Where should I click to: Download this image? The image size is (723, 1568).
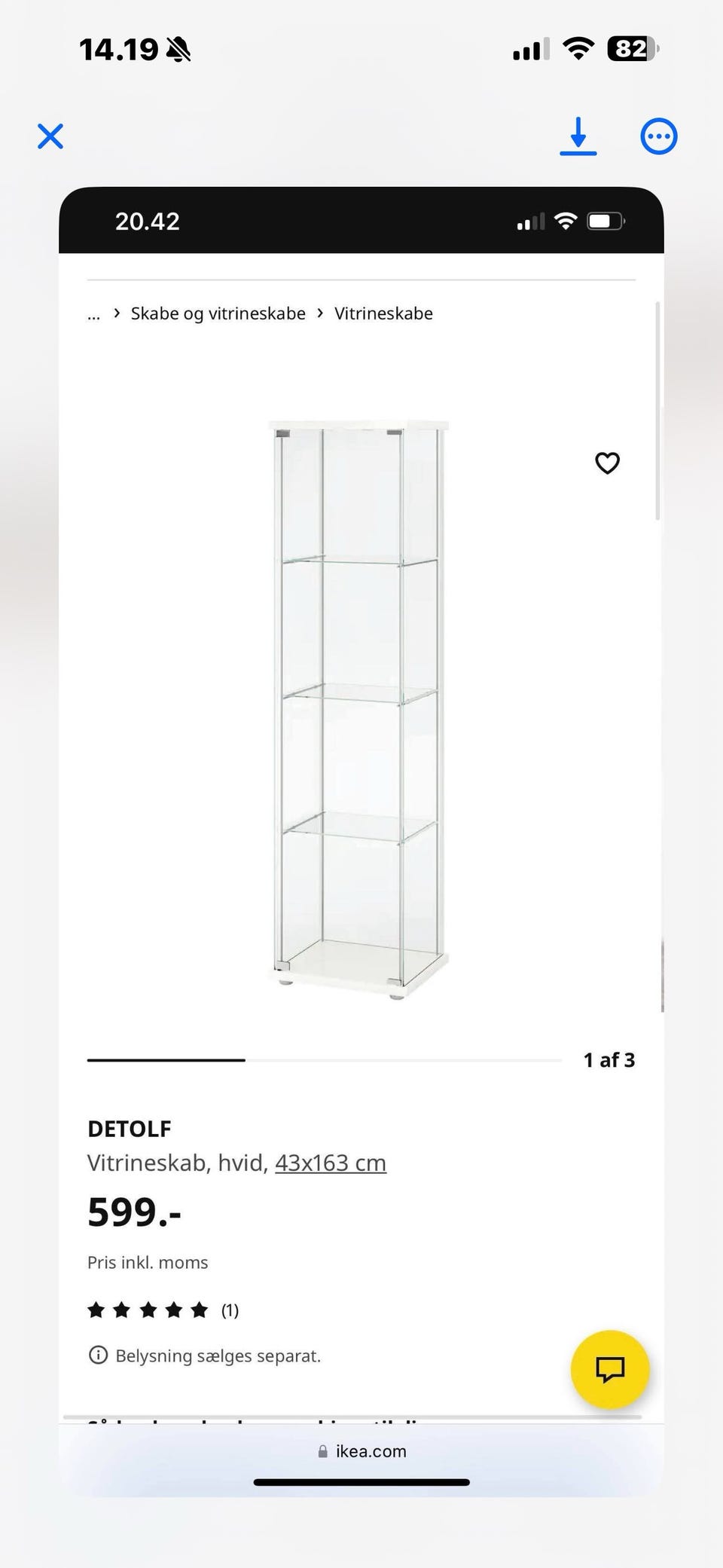coord(578,136)
